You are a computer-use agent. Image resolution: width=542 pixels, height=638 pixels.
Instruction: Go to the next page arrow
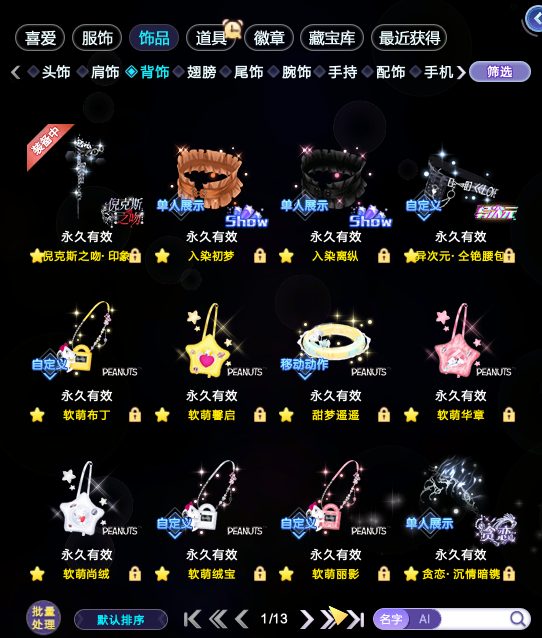coord(307,619)
